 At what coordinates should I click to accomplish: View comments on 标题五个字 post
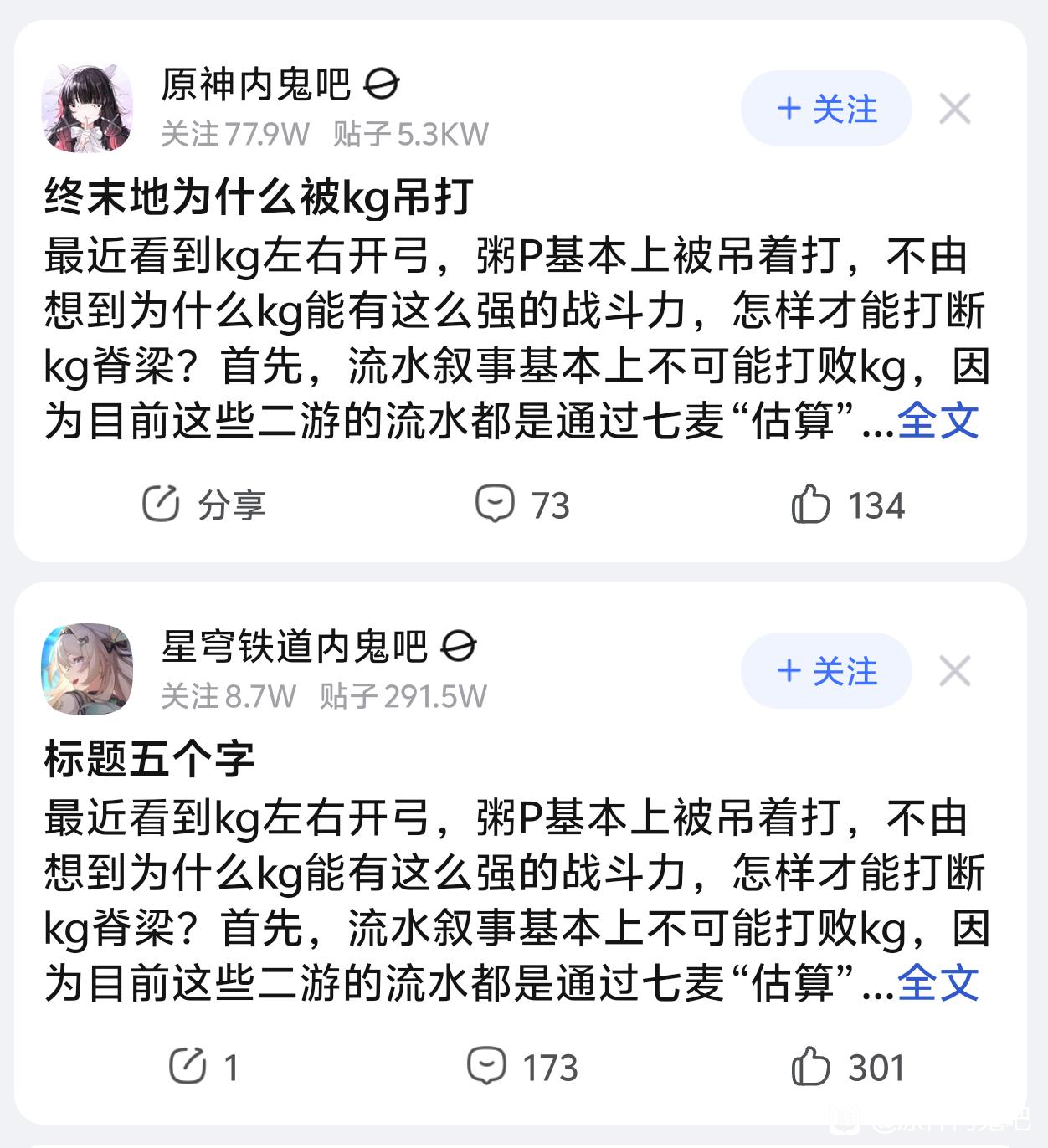(522, 1067)
